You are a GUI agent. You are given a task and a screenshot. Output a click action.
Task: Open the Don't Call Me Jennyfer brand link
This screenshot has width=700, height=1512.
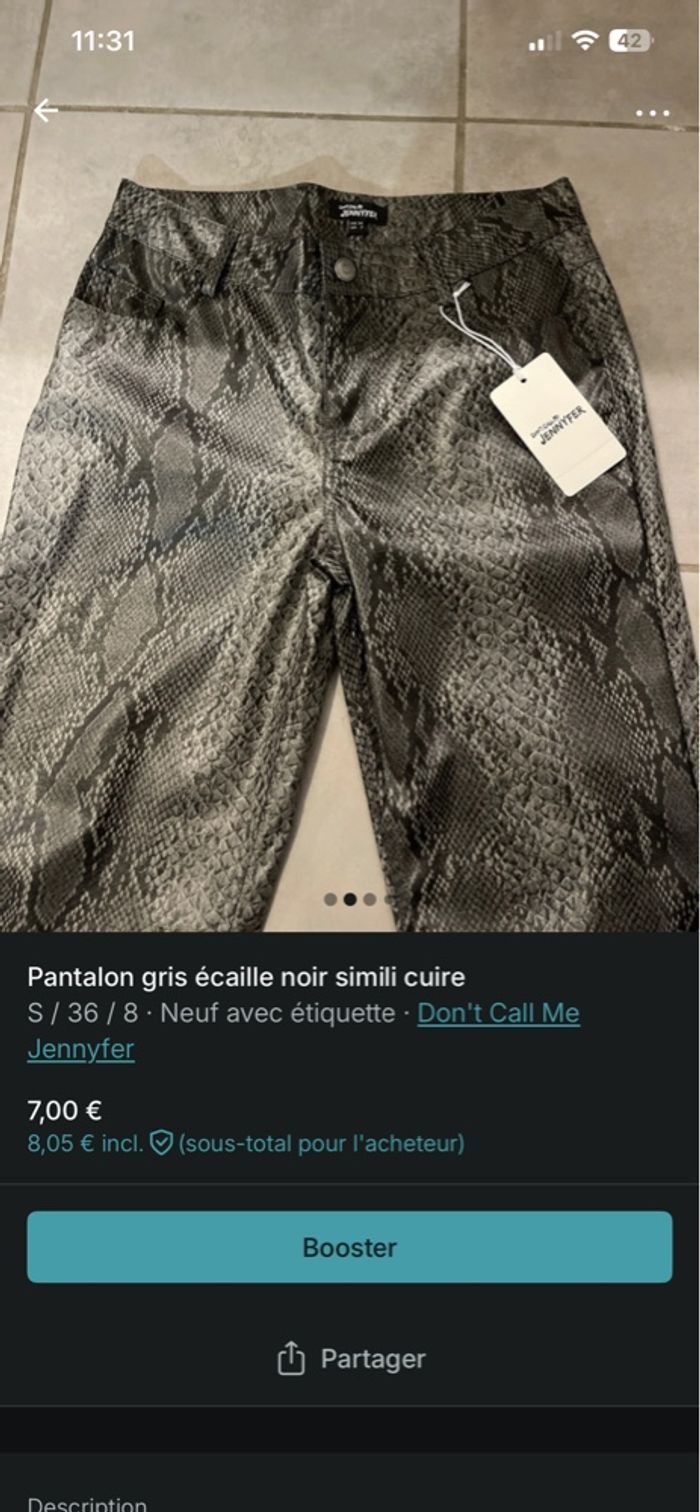[498, 1014]
